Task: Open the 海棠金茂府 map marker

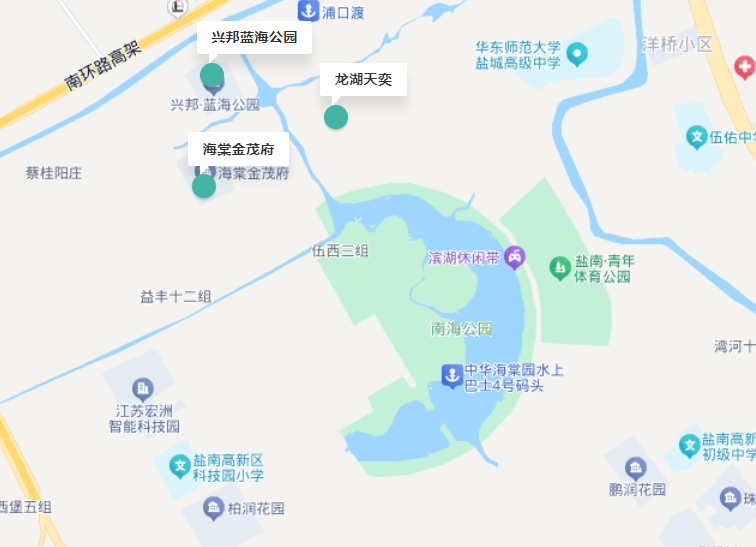Action: click(204, 186)
